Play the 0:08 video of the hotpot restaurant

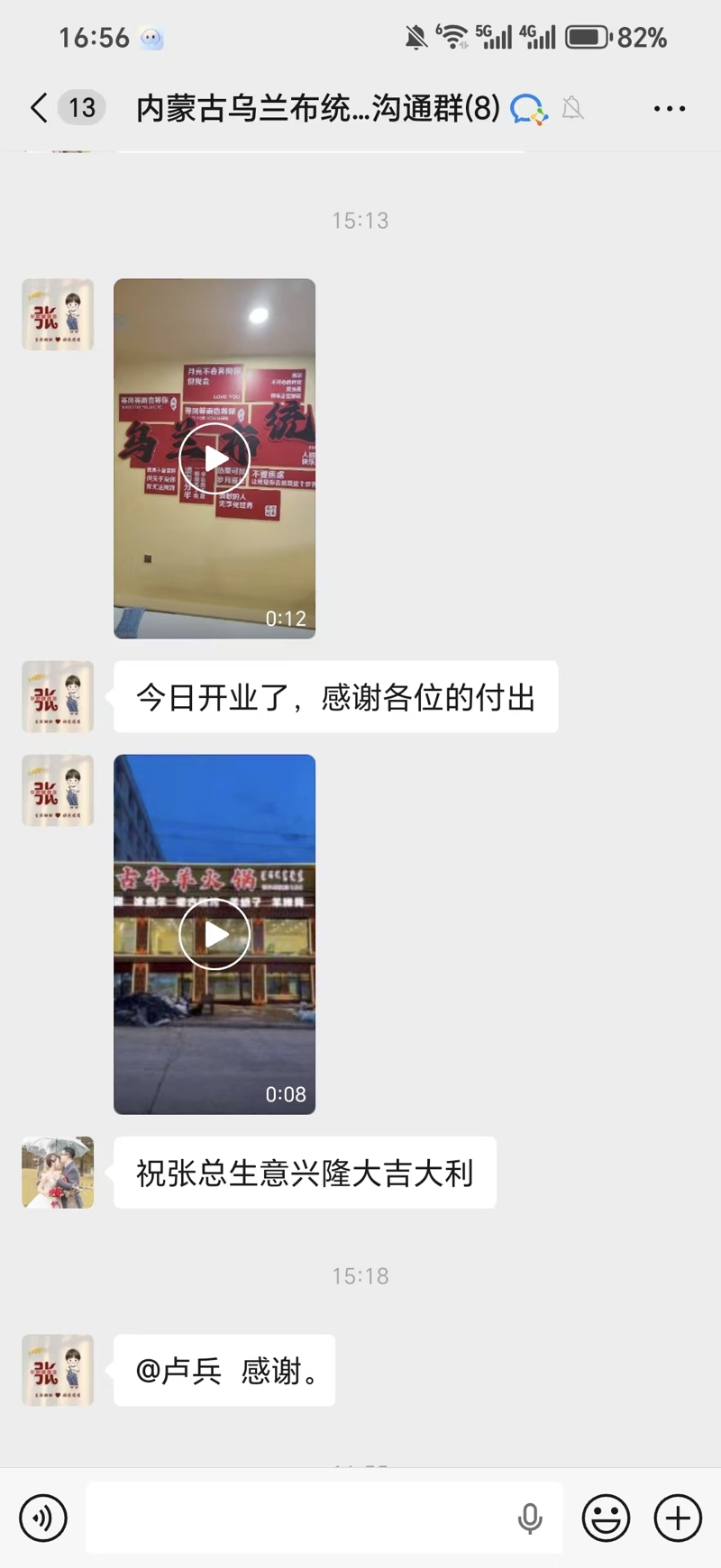[214, 934]
